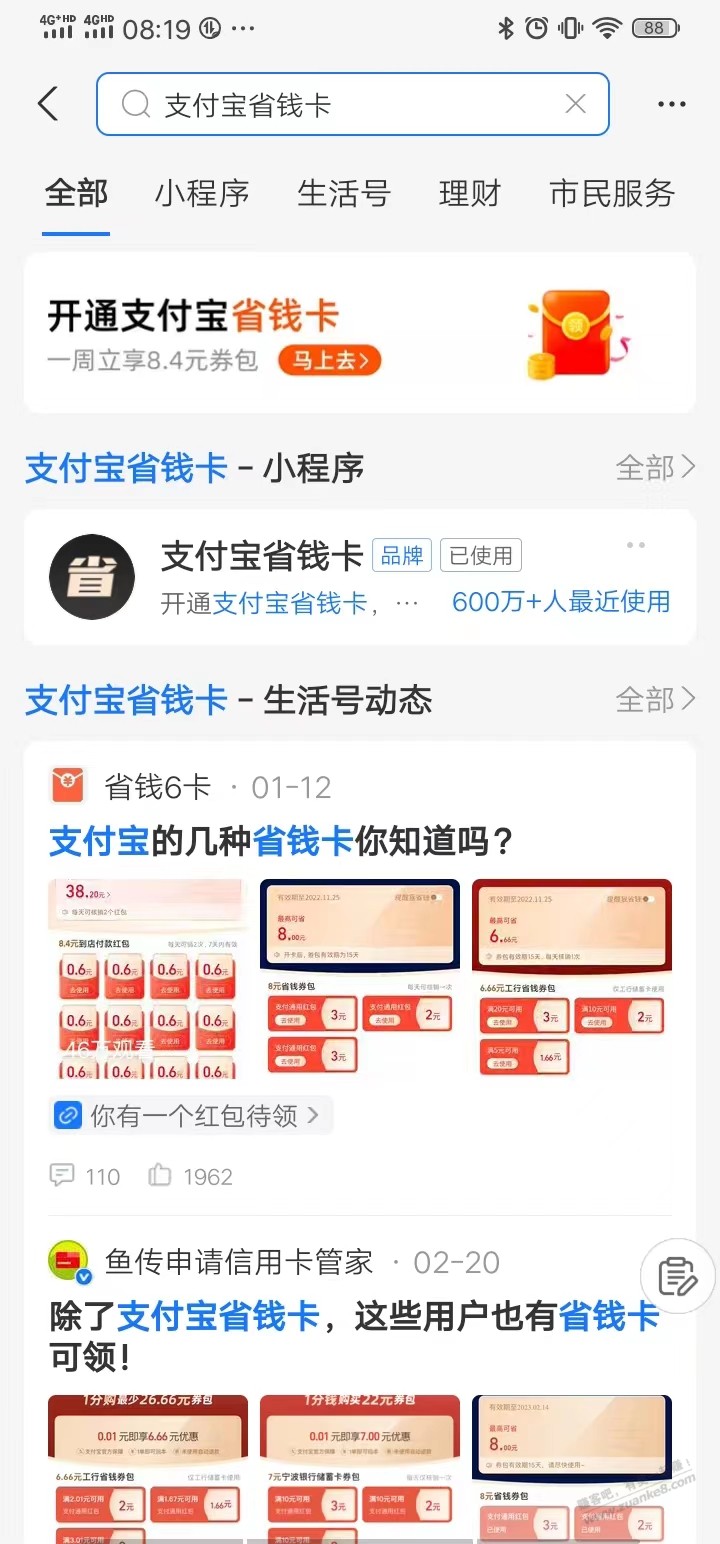Tap the 你有一个红包待领 link
Screen dimensions: 720x1544
191,1115
